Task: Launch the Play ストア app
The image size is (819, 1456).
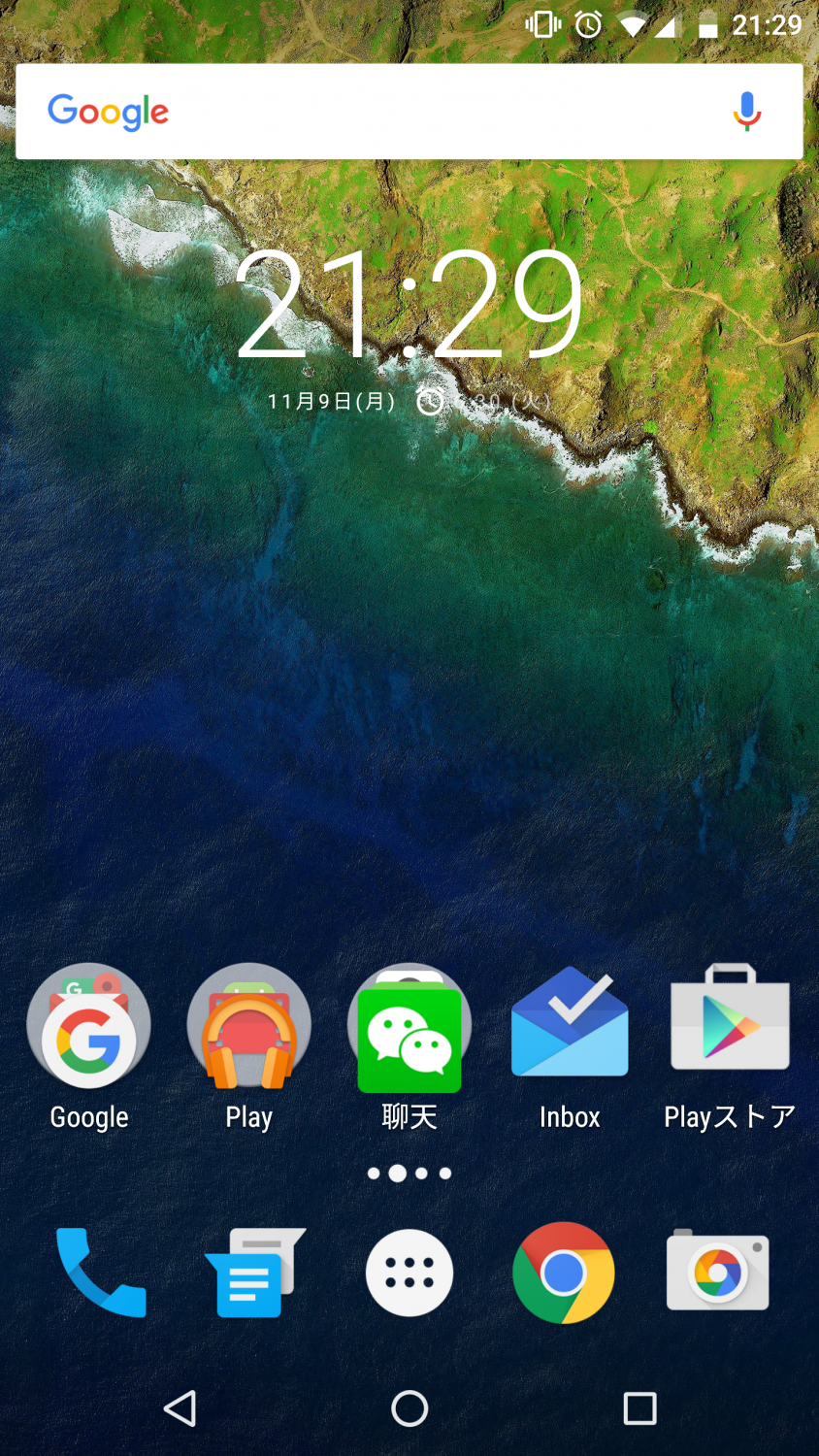Action: click(x=730, y=1047)
